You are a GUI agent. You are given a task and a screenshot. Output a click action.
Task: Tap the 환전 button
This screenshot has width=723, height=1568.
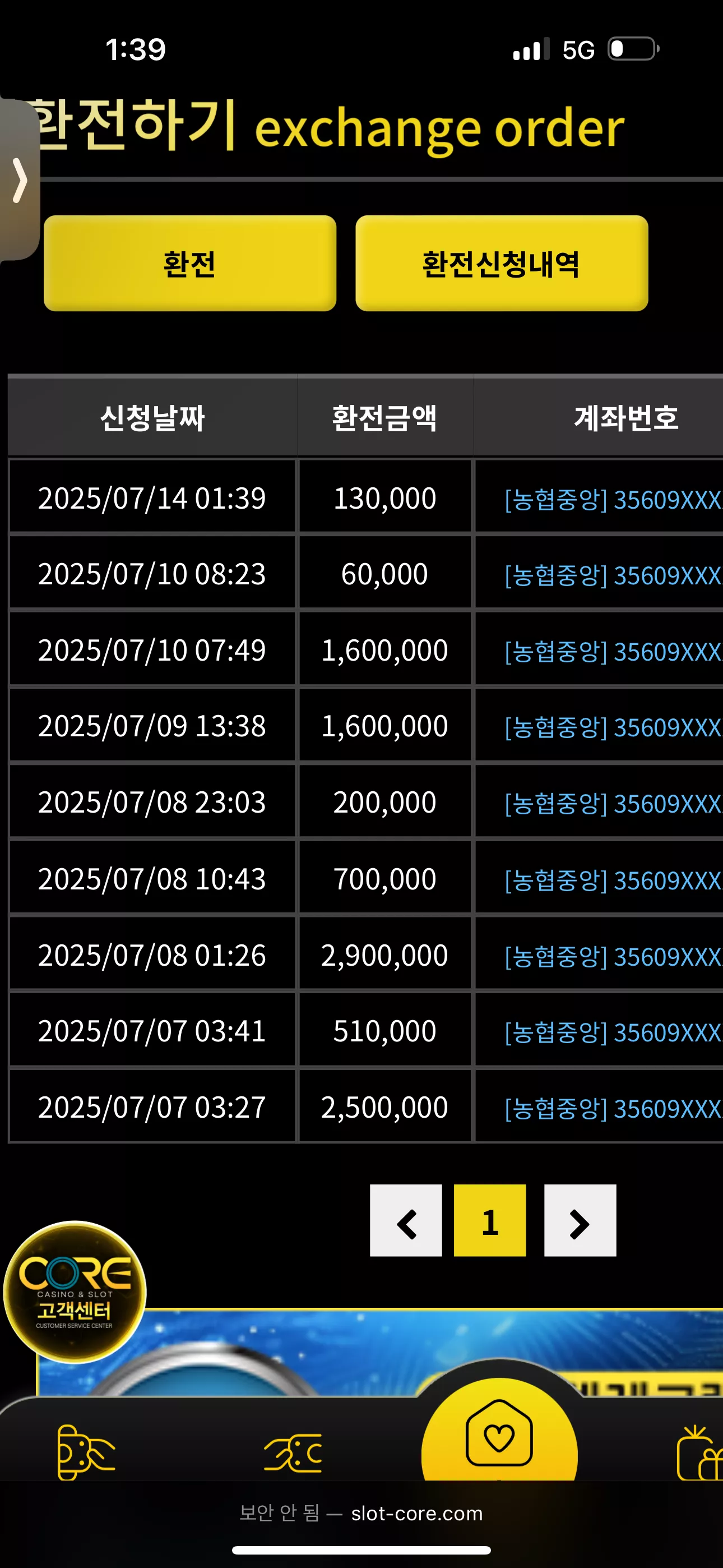click(x=190, y=263)
